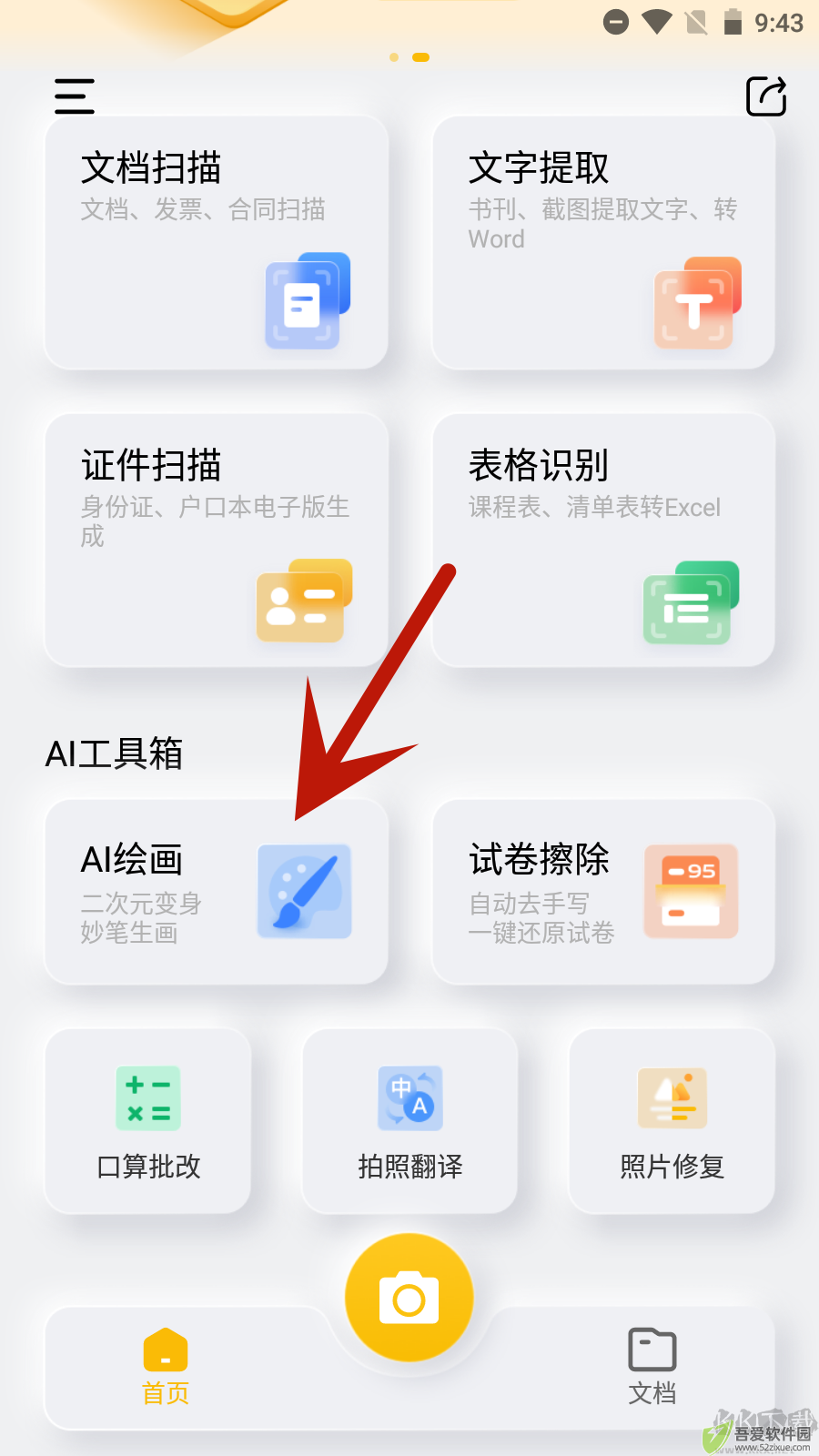Launch the AI绘画 tool
819x1456 pixels.
tap(217, 892)
